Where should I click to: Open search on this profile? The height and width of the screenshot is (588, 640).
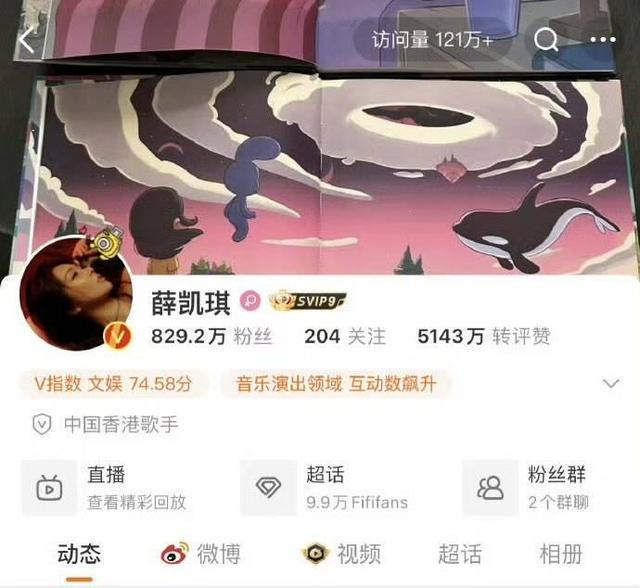point(546,40)
